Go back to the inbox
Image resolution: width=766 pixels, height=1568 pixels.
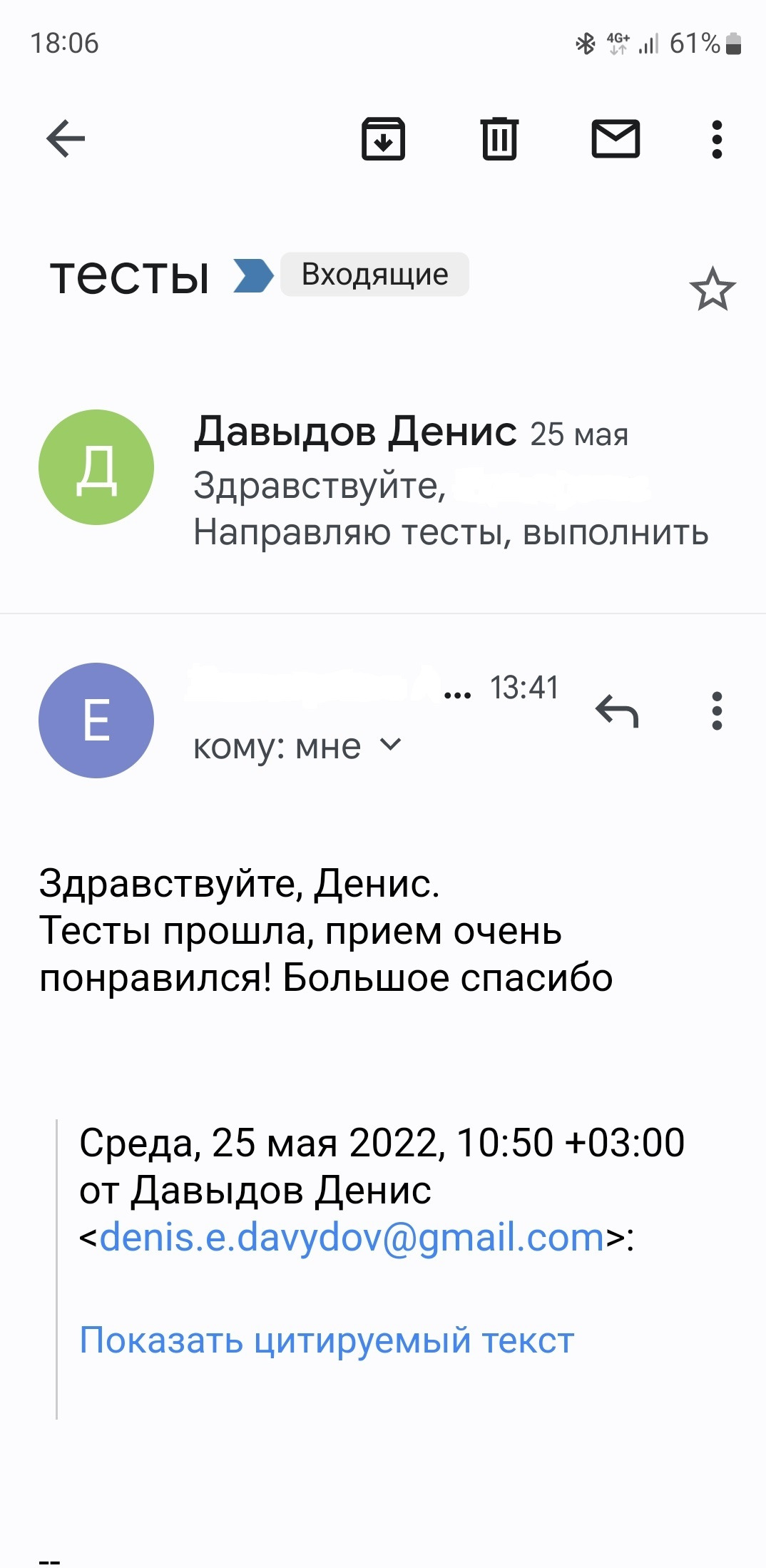66,138
